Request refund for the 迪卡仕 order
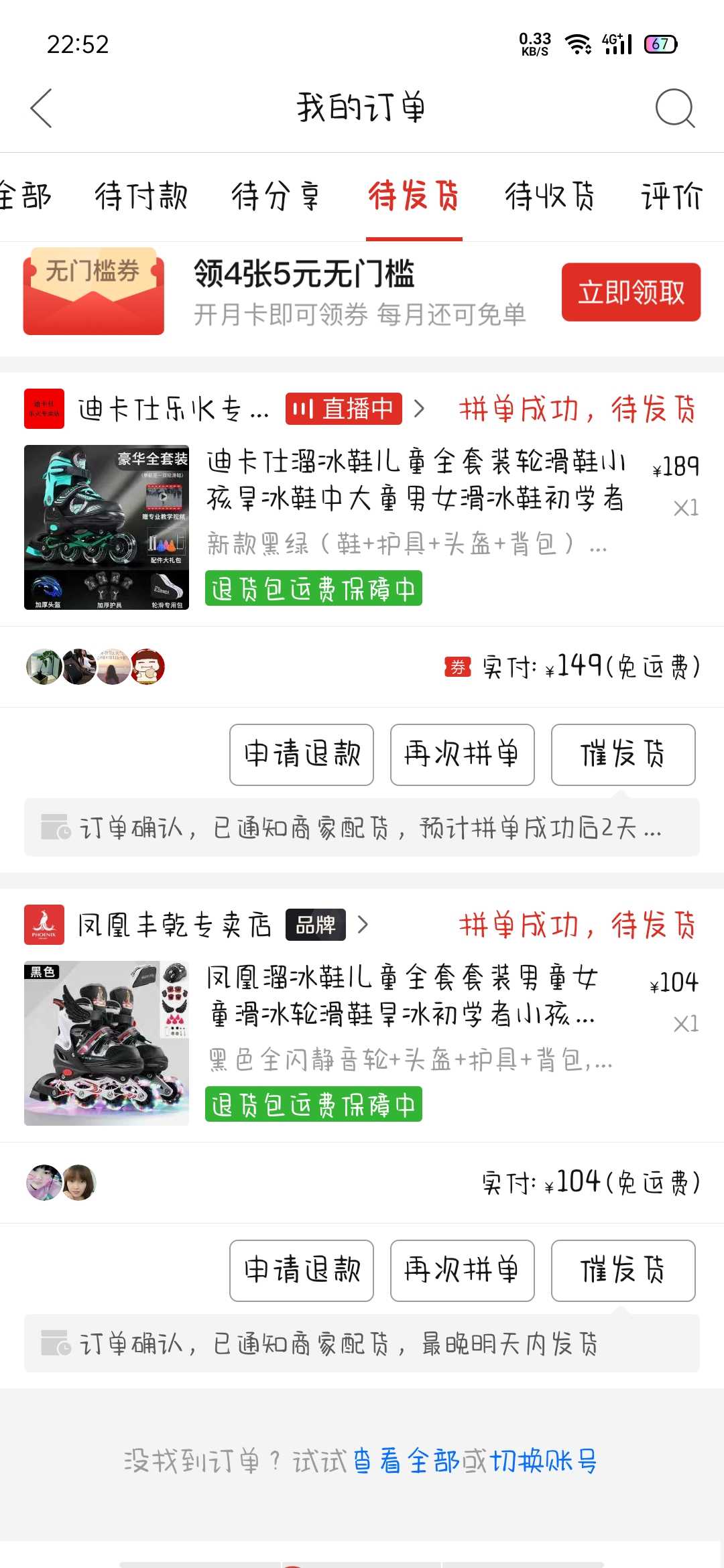Viewport: 724px width, 1568px height. pos(302,755)
